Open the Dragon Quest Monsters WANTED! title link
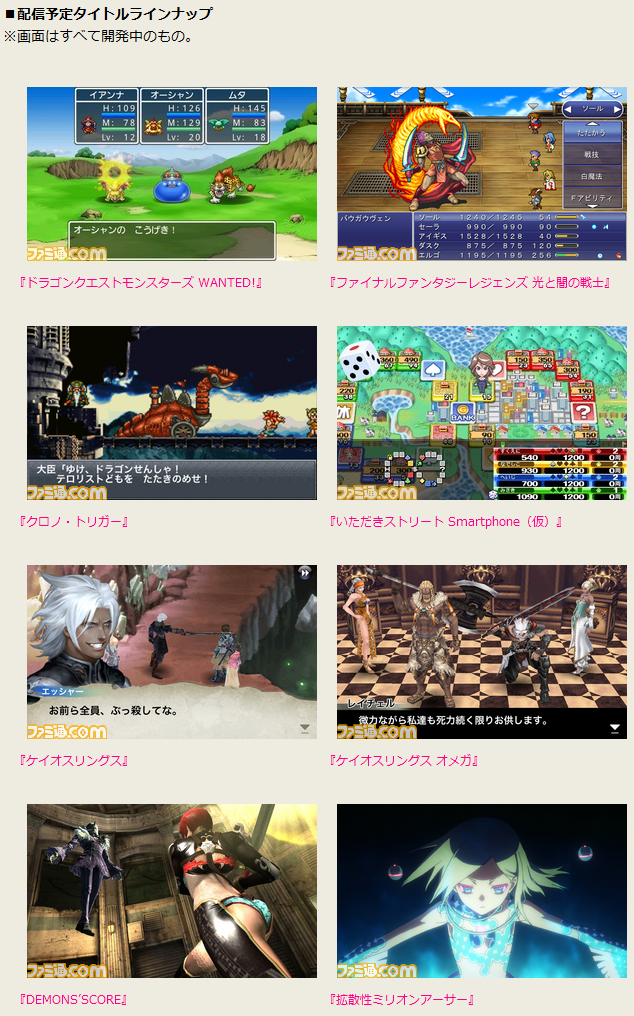Viewport: 634px width, 1016px height. (140, 283)
